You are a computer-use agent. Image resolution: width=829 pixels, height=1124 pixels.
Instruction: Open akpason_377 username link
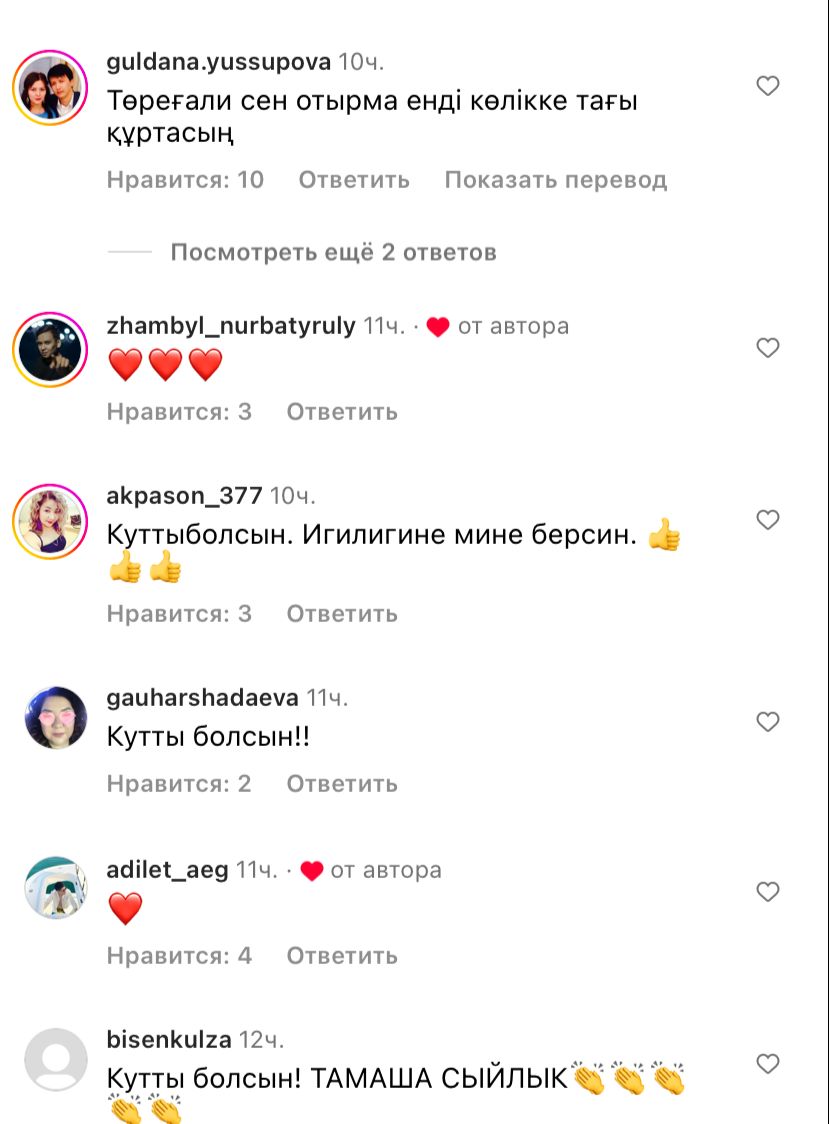tap(184, 496)
